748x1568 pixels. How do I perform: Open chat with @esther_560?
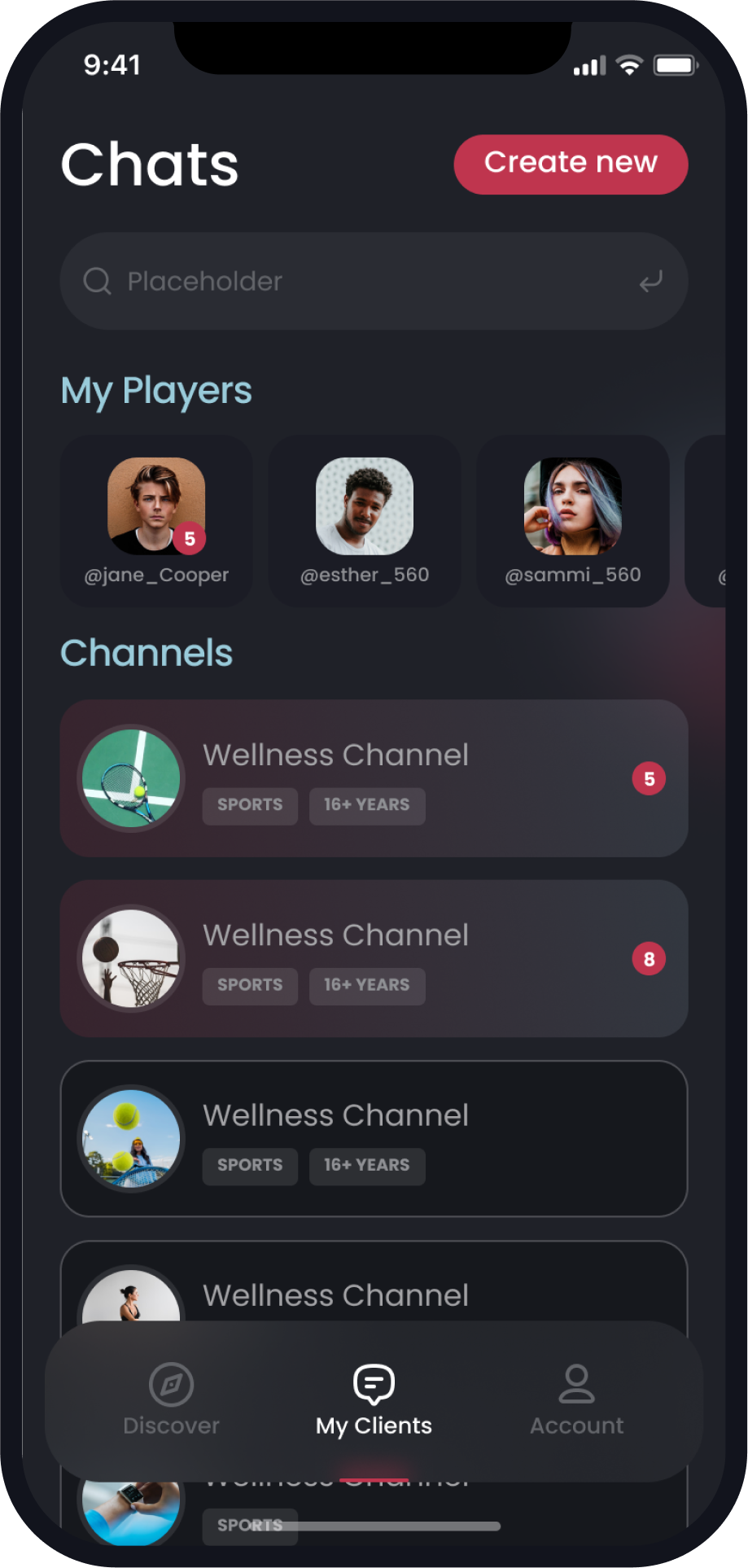365,521
